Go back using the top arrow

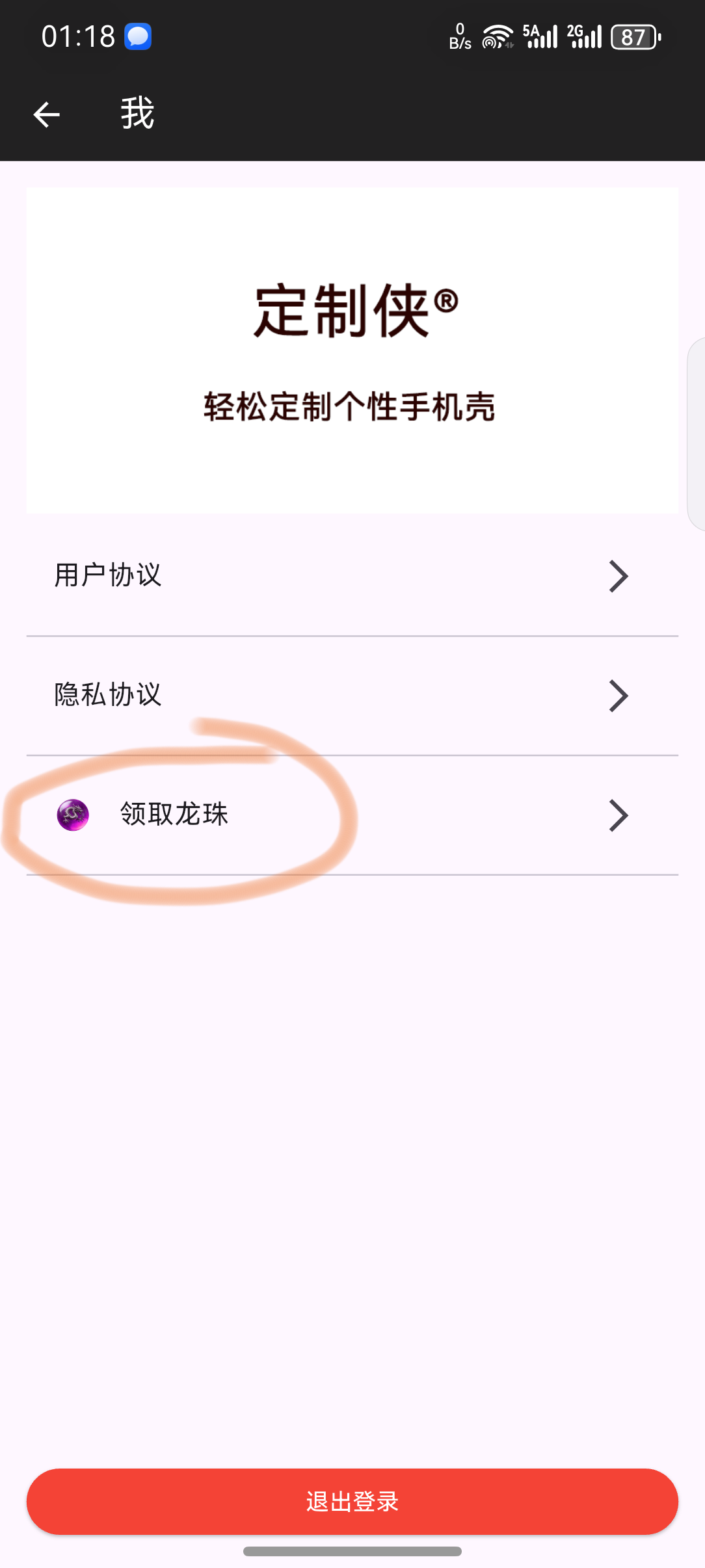[x=47, y=115]
